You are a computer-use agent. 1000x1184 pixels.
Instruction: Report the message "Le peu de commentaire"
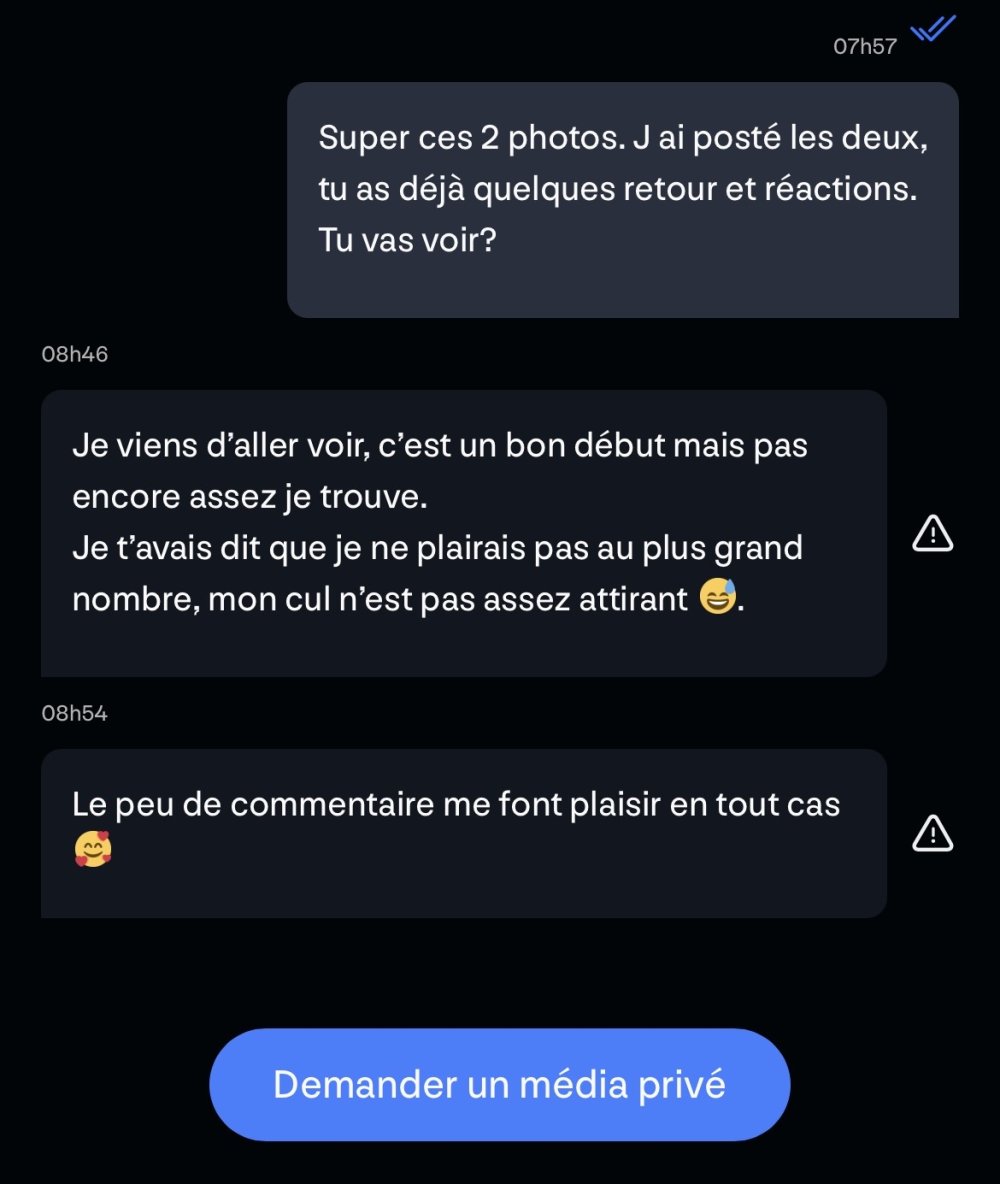[x=932, y=832]
